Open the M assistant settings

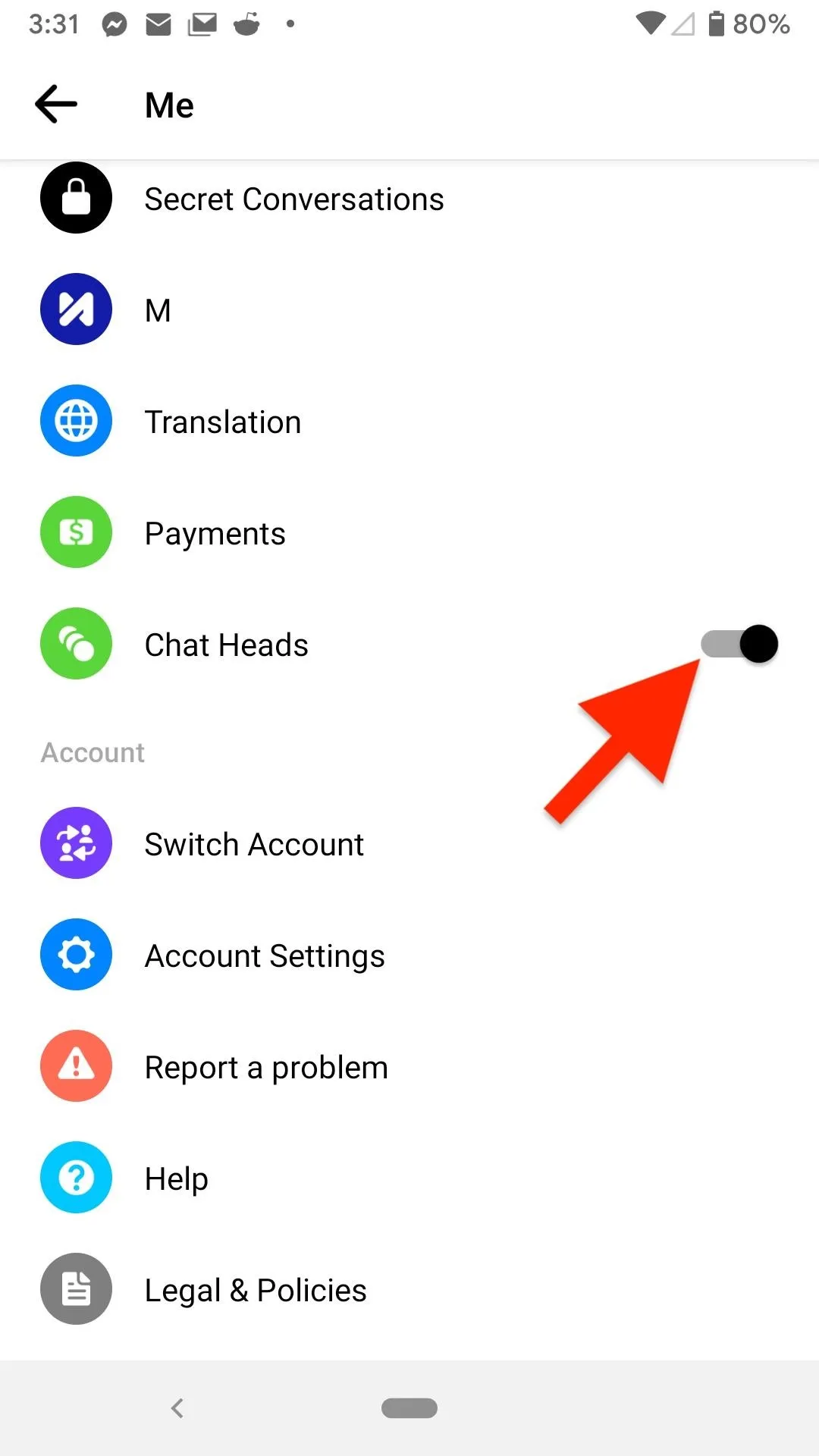[x=158, y=310]
